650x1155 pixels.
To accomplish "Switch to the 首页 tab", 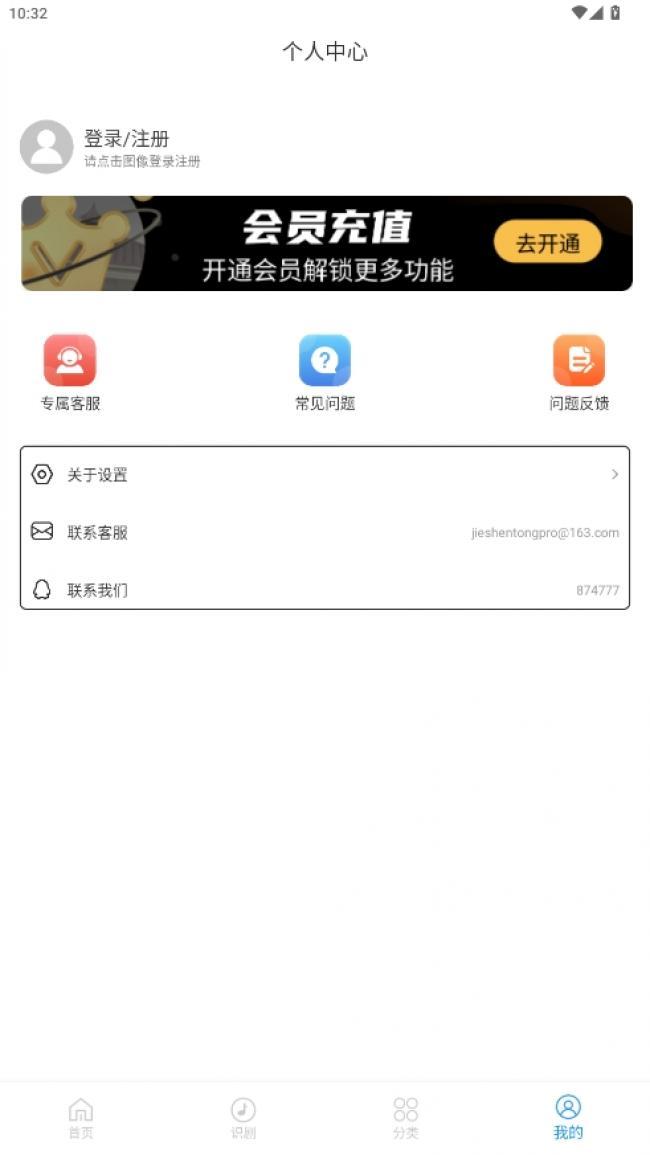I will click(81, 1118).
